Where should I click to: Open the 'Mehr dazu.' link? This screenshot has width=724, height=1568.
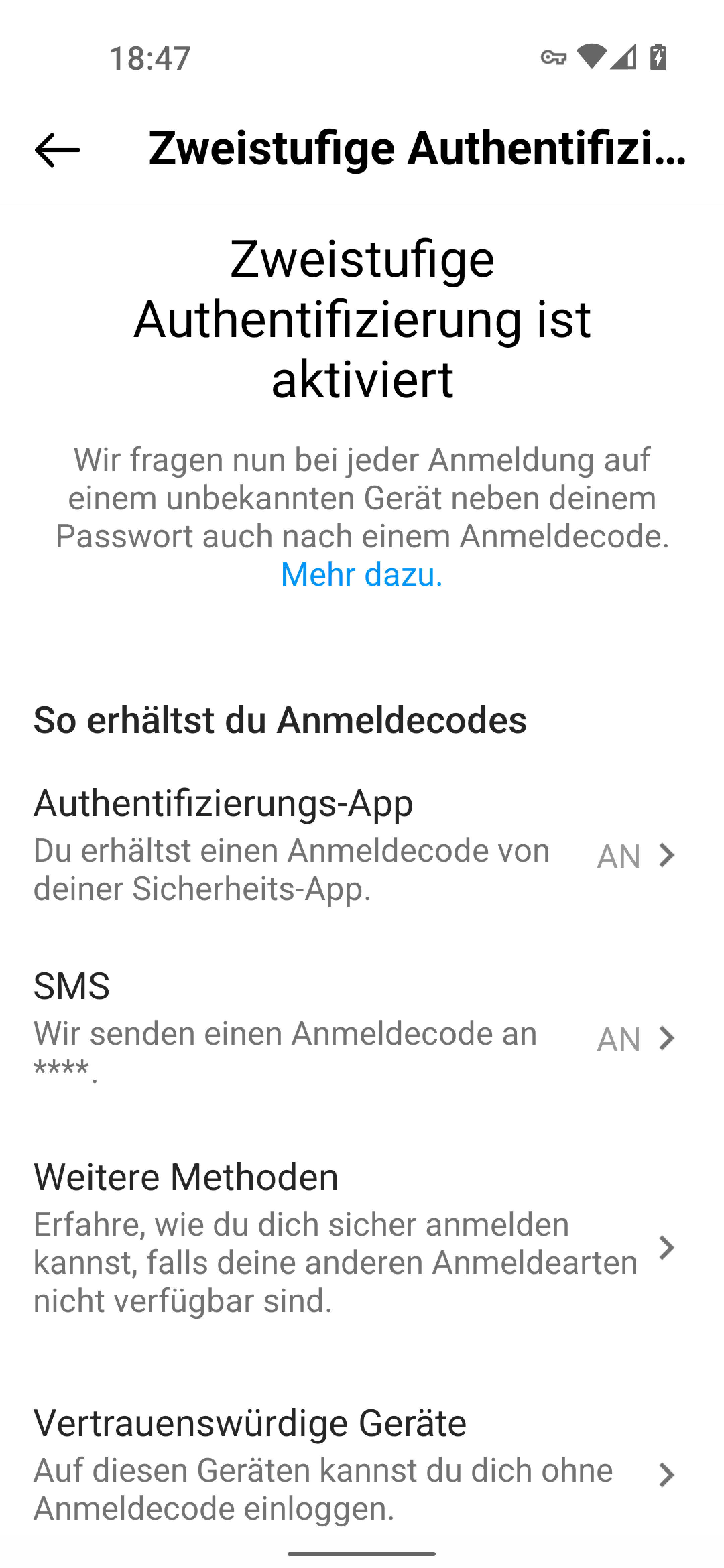(x=361, y=574)
